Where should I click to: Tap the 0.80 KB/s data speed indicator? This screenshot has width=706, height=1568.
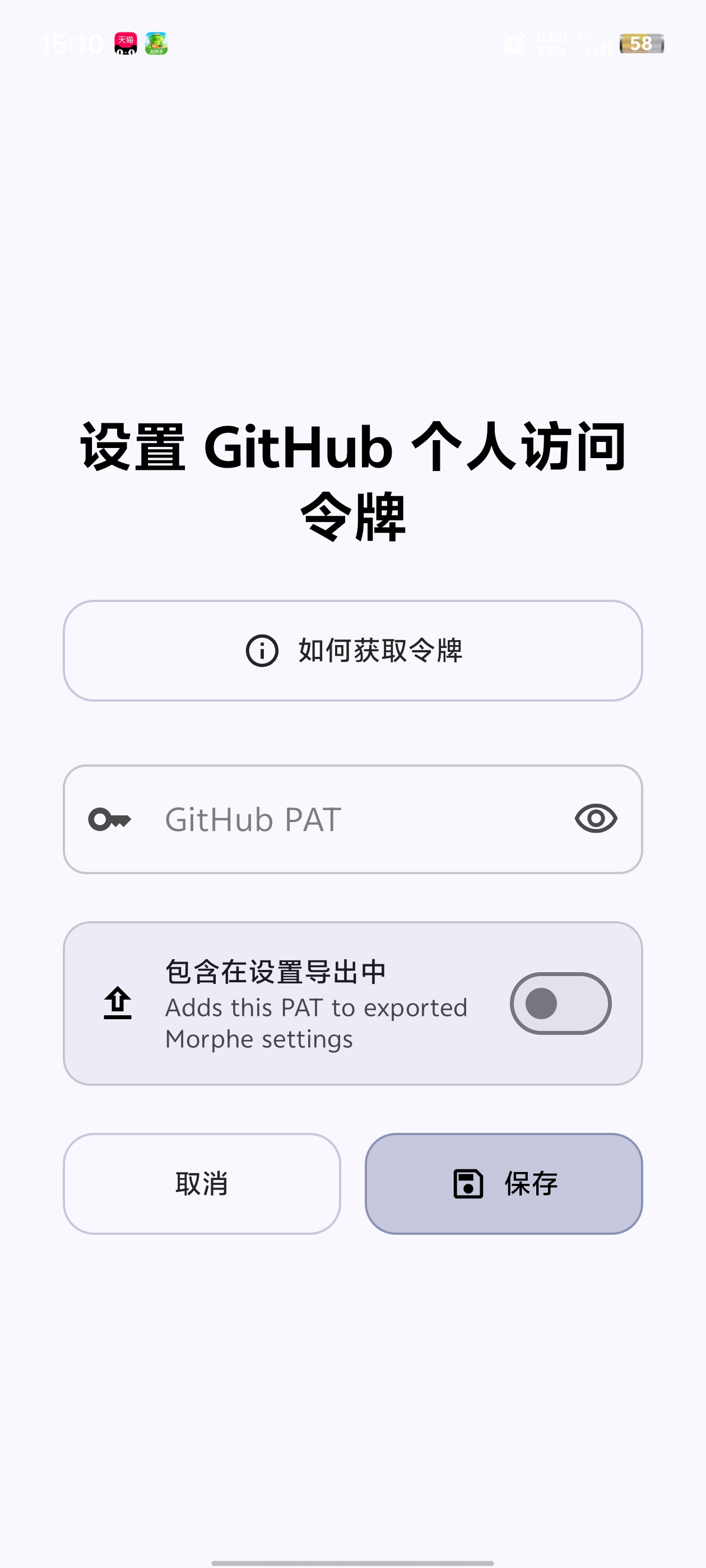click(551, 43)
